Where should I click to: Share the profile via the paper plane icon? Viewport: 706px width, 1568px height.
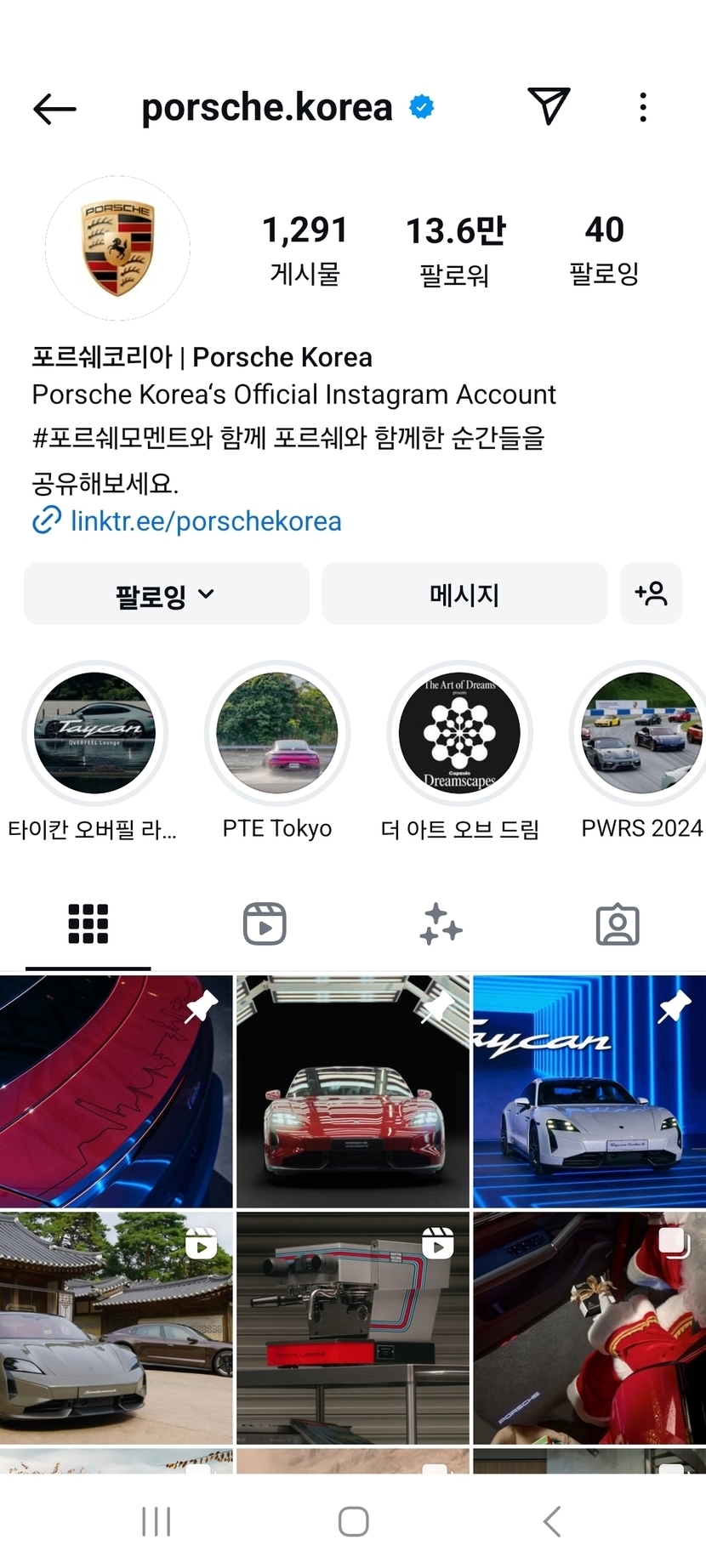pos(549,107)
